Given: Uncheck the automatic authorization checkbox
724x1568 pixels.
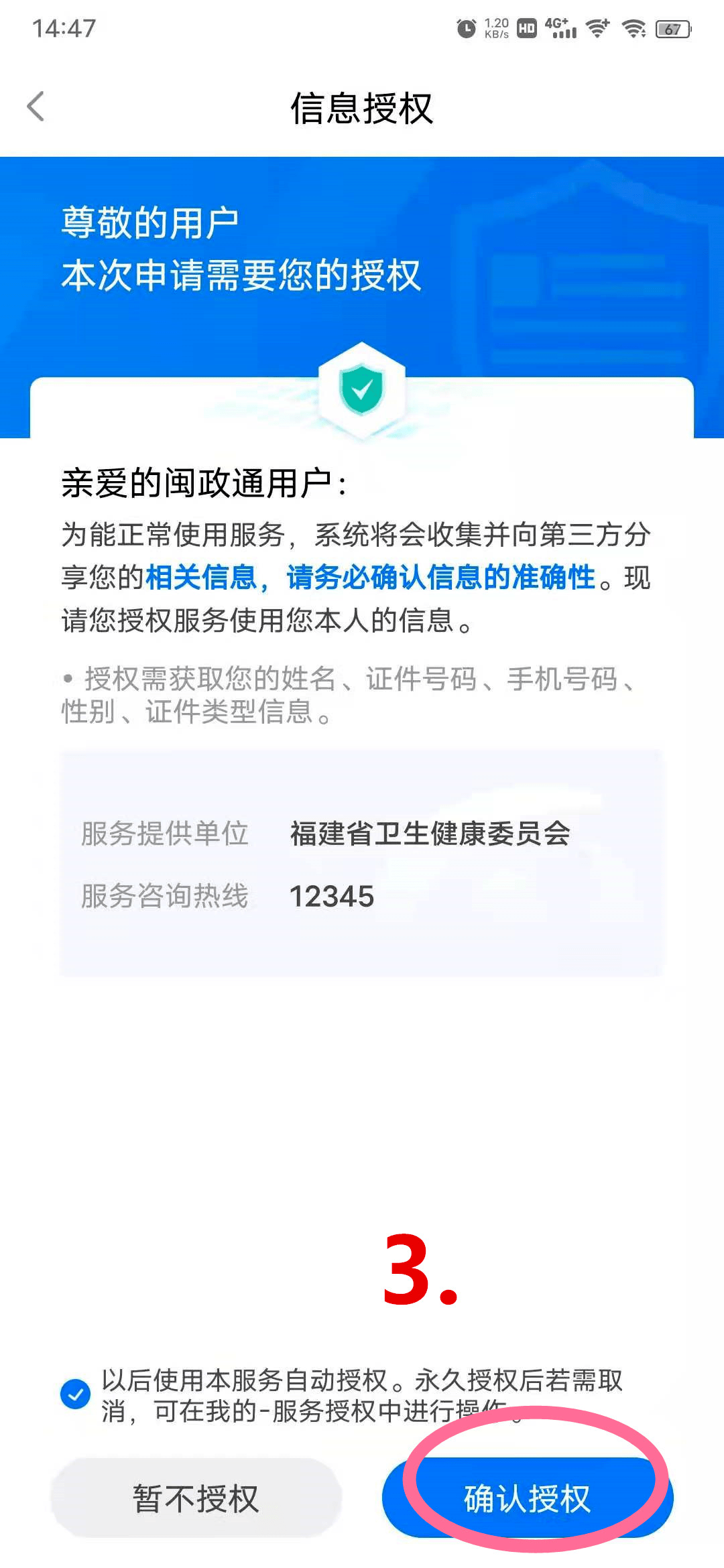Looking at the screenshot, I should [75, 1394].
